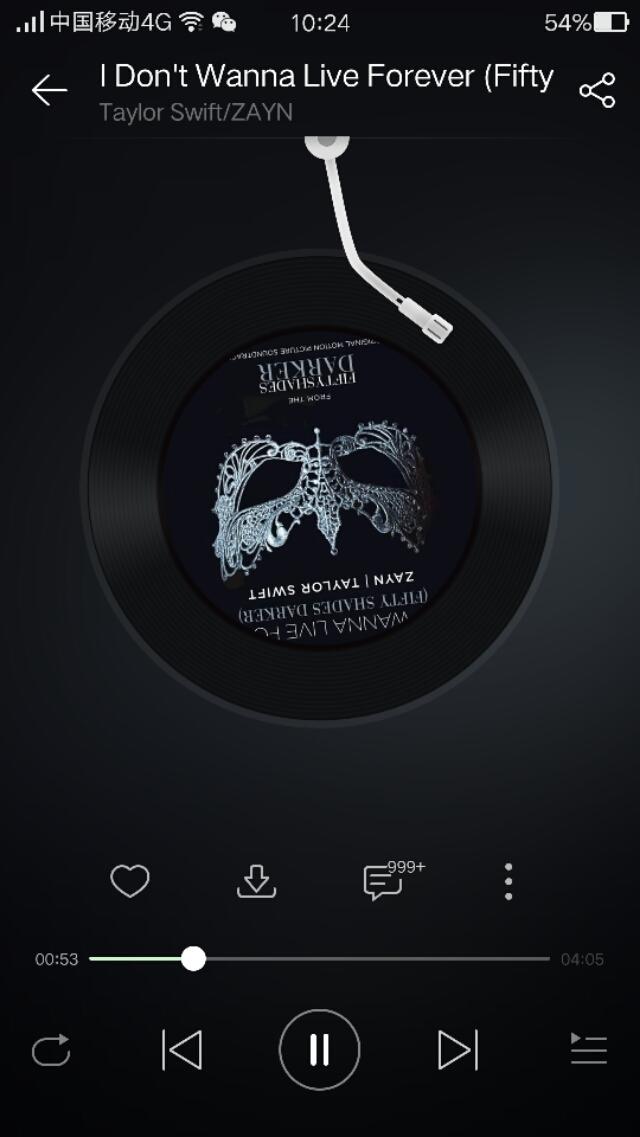This screenshot has height=1137, width=640.
Task: Open the current playlist queue
Action: (588, 1050)
